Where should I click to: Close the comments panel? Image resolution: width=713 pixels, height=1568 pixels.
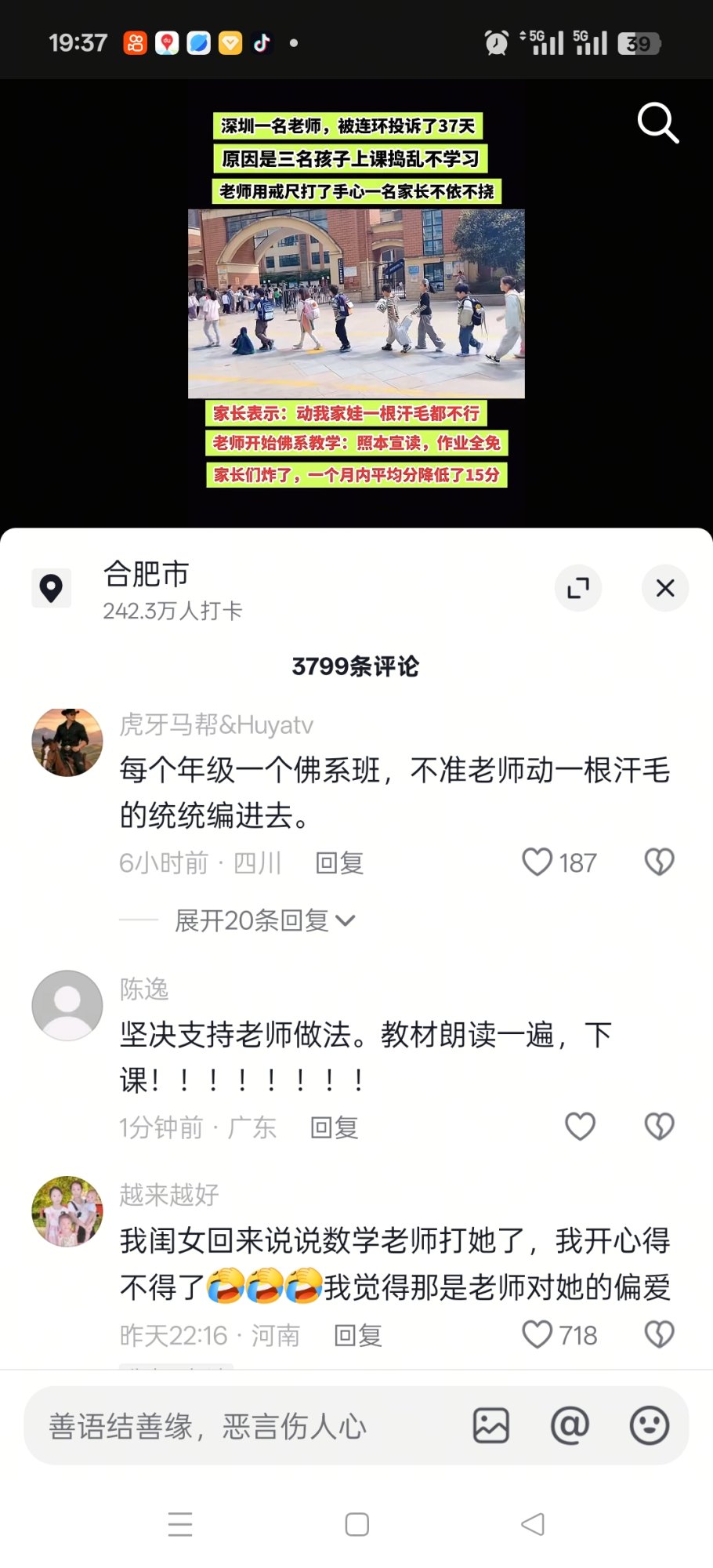[x=664, y=588]
